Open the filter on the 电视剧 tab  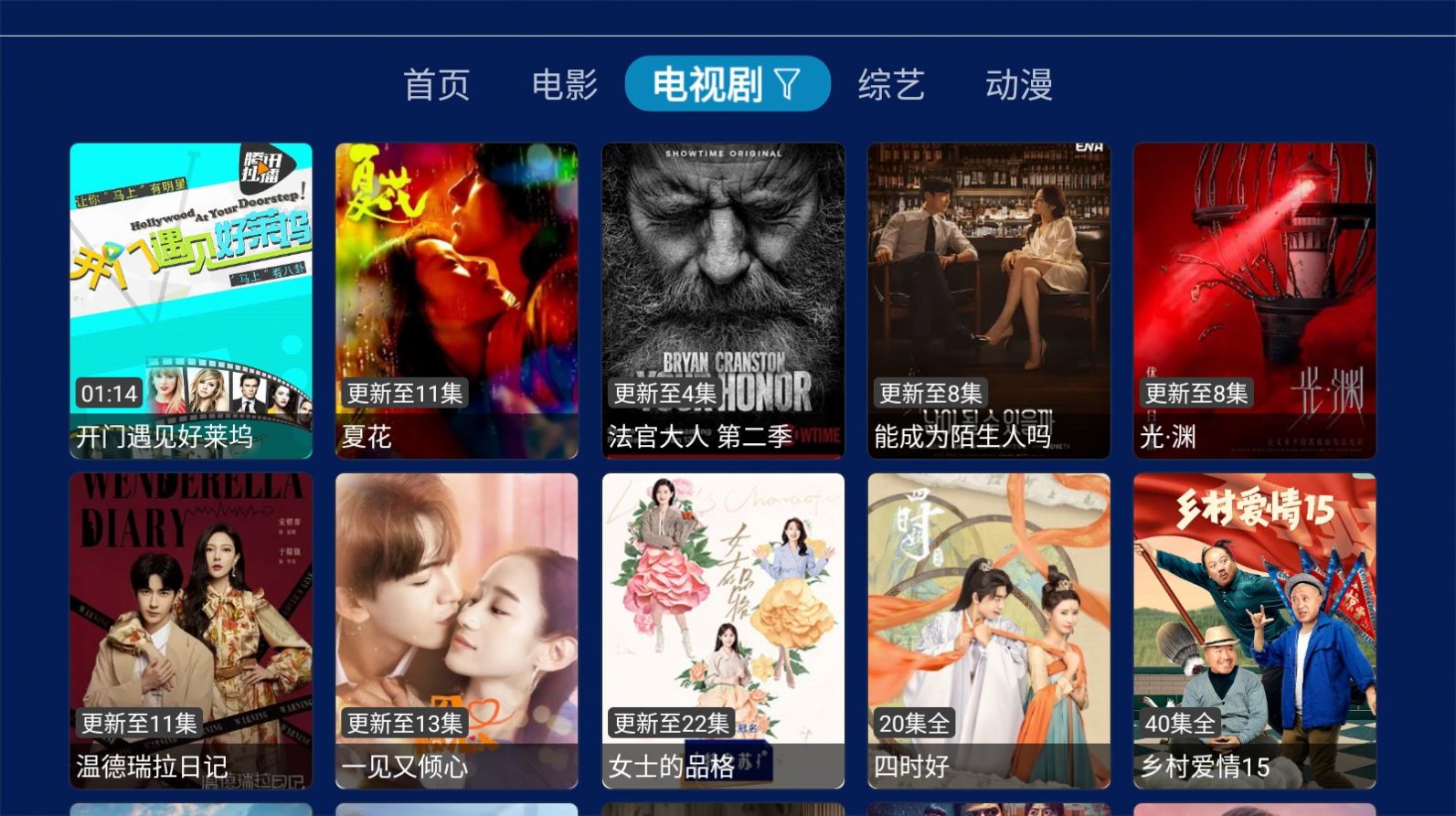point(787,84)
